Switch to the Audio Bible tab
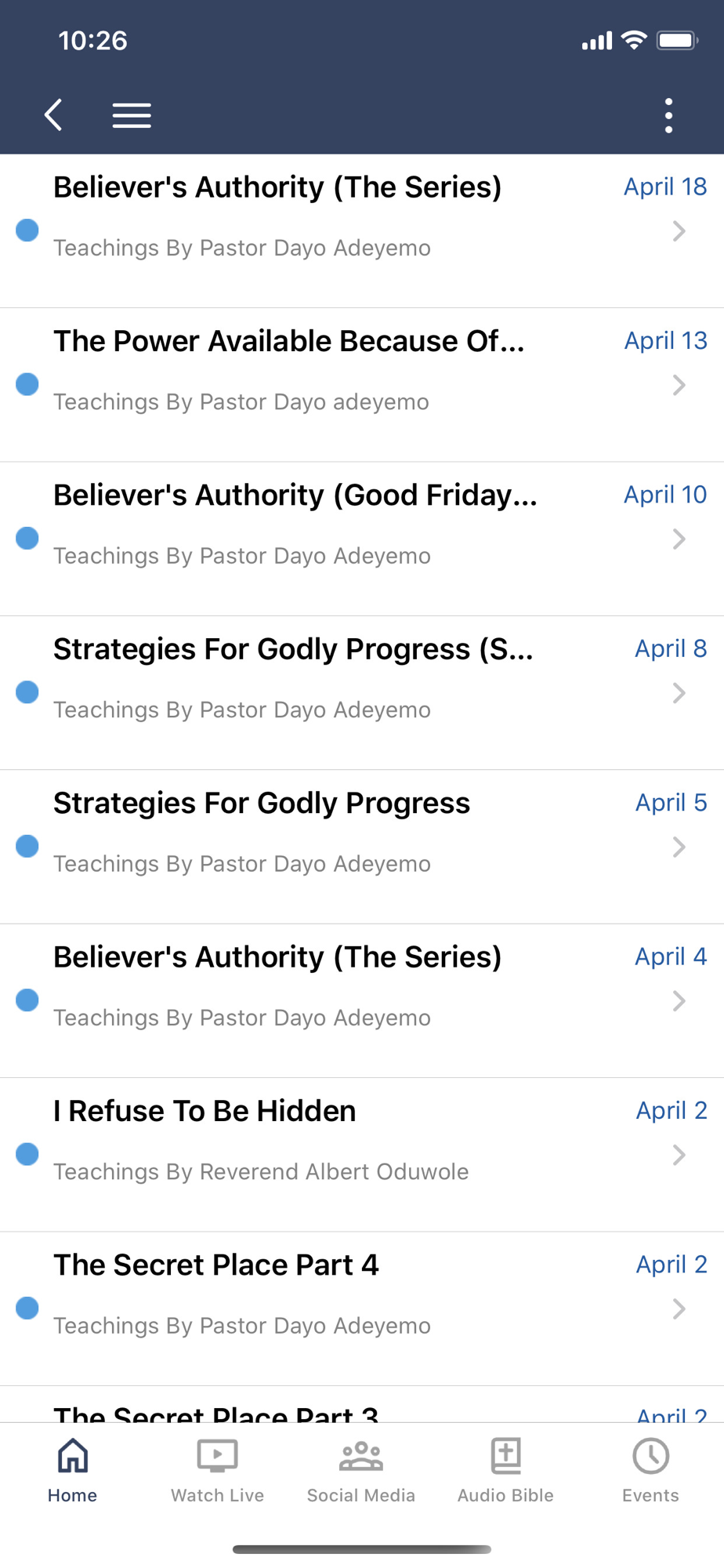 505,1471
